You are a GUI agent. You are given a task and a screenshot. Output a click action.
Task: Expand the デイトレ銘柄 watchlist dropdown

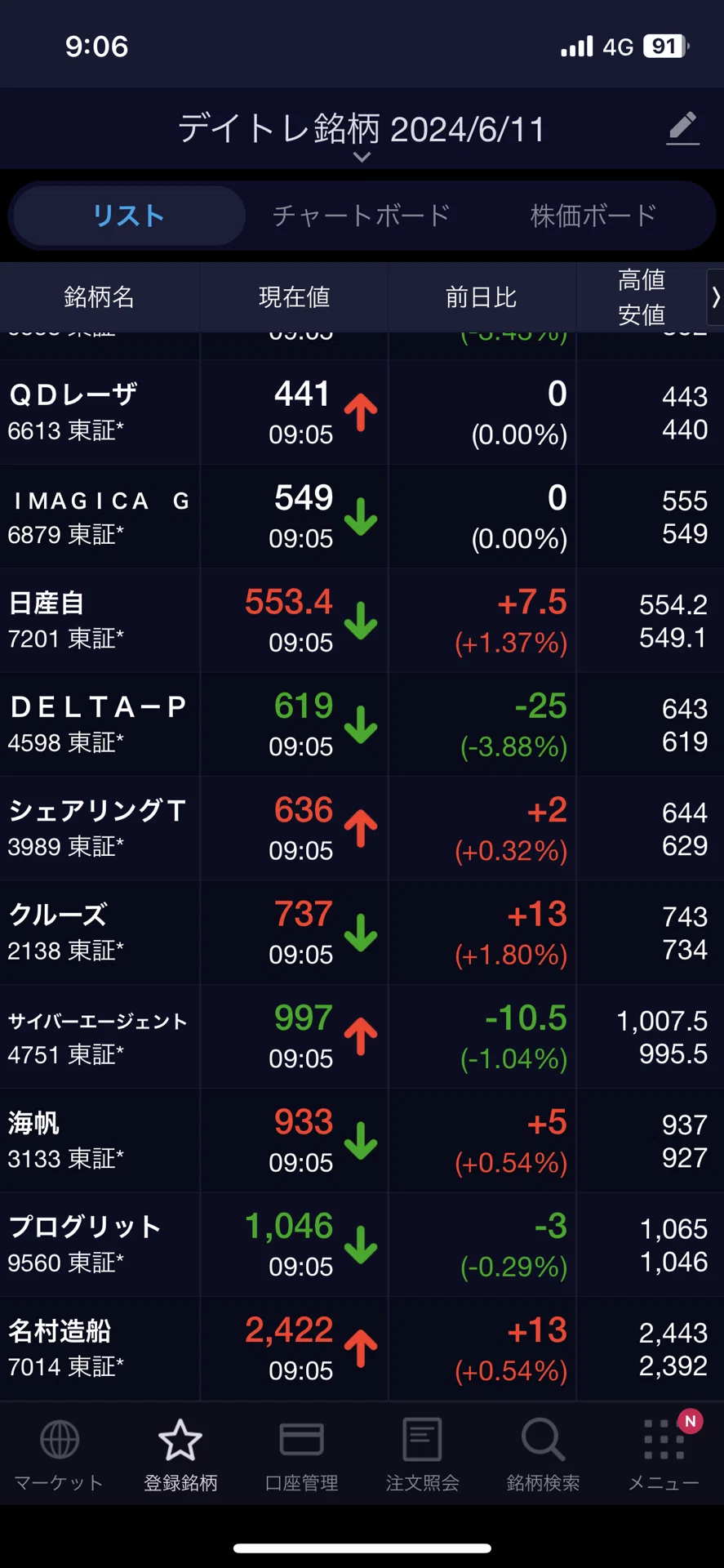tap(362, 136)
